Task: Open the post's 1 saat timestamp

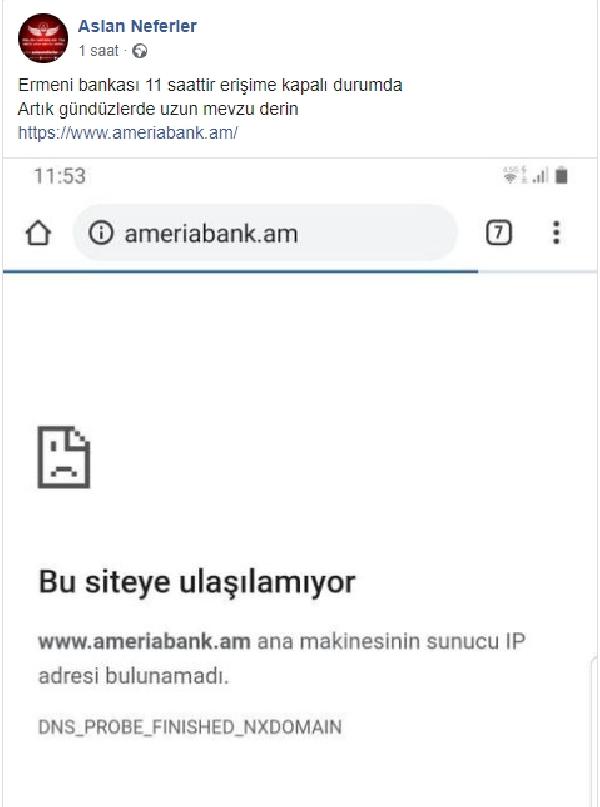Action: [98, 50]
